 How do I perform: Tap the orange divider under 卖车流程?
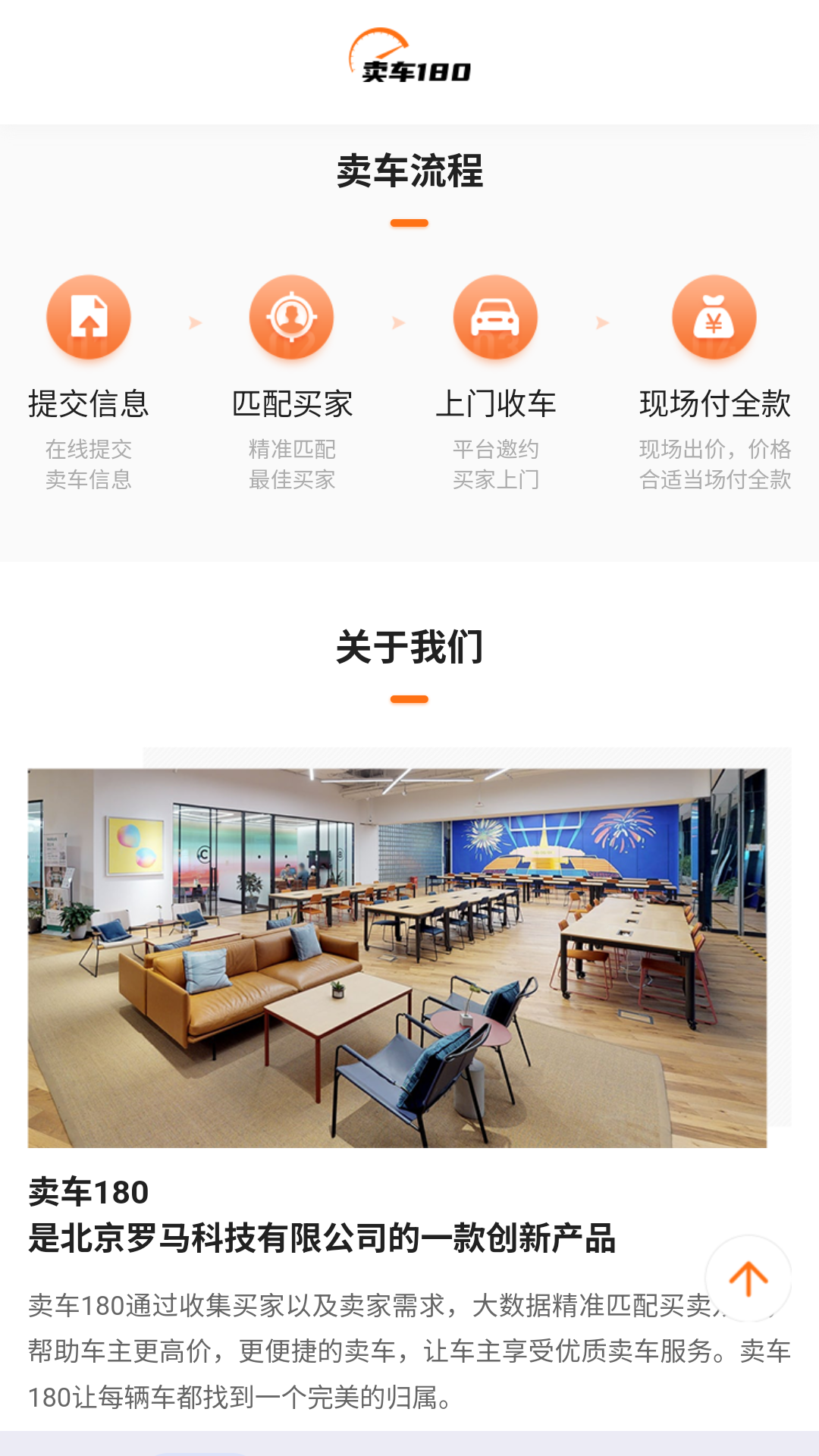point(409,223)
